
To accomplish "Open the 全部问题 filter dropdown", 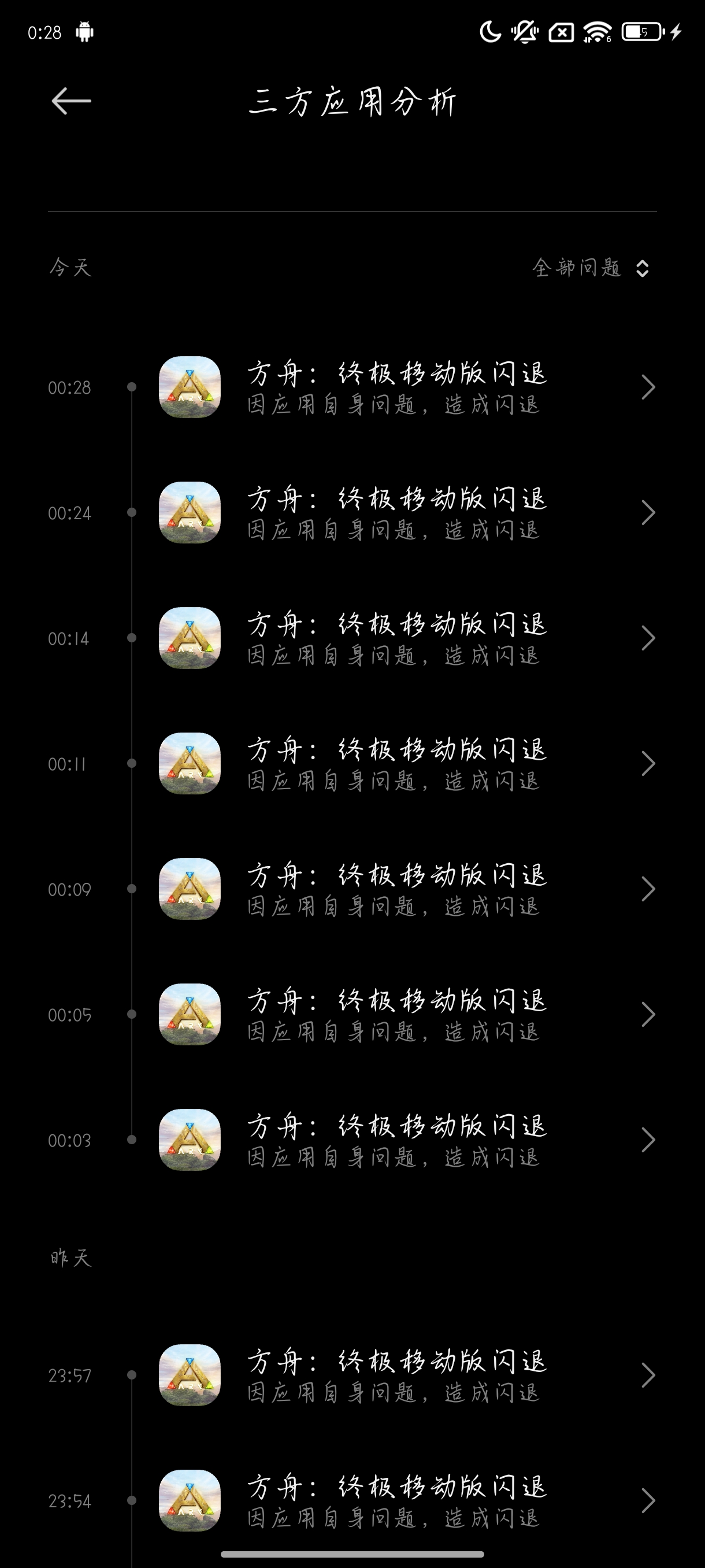I will [x=590, y=268].
